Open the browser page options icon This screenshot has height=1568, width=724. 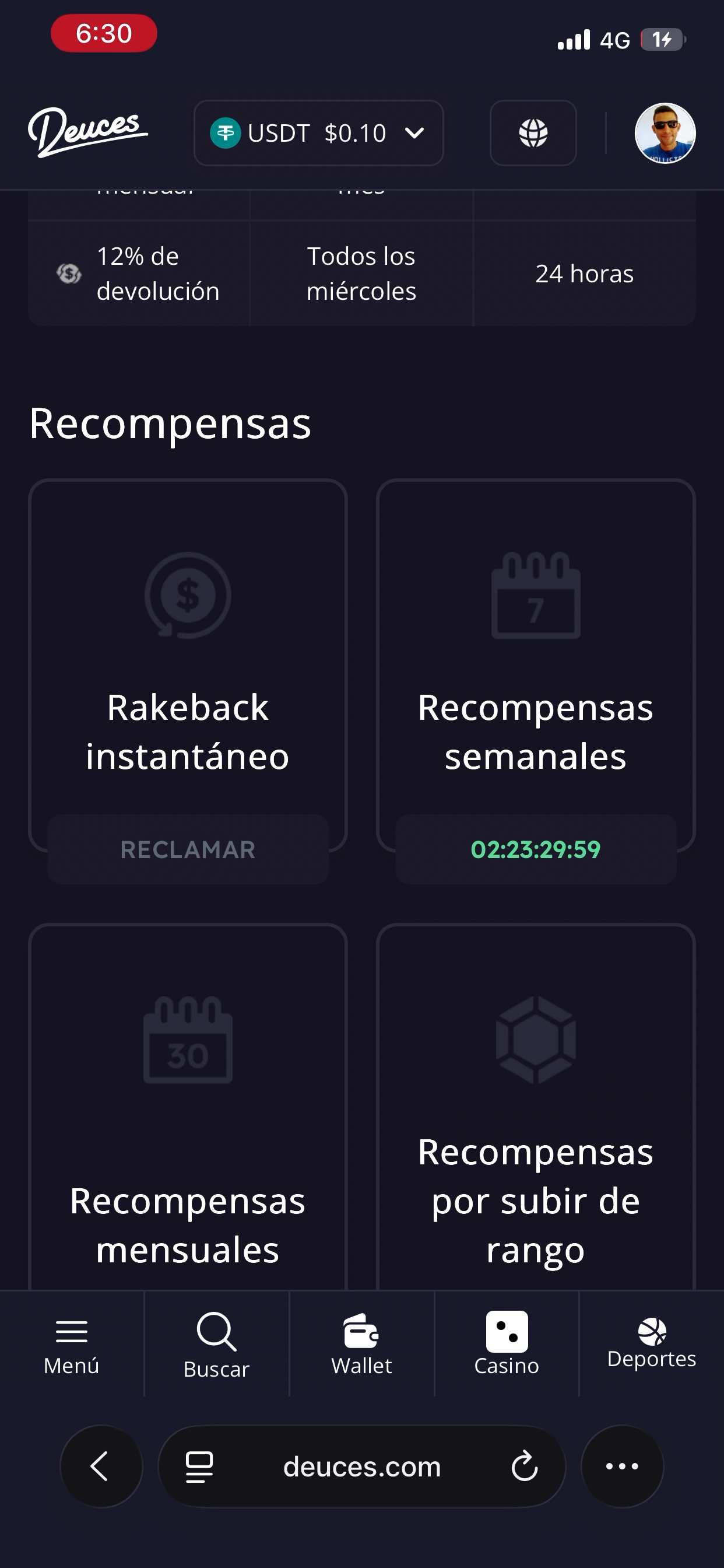[199, 1466]
